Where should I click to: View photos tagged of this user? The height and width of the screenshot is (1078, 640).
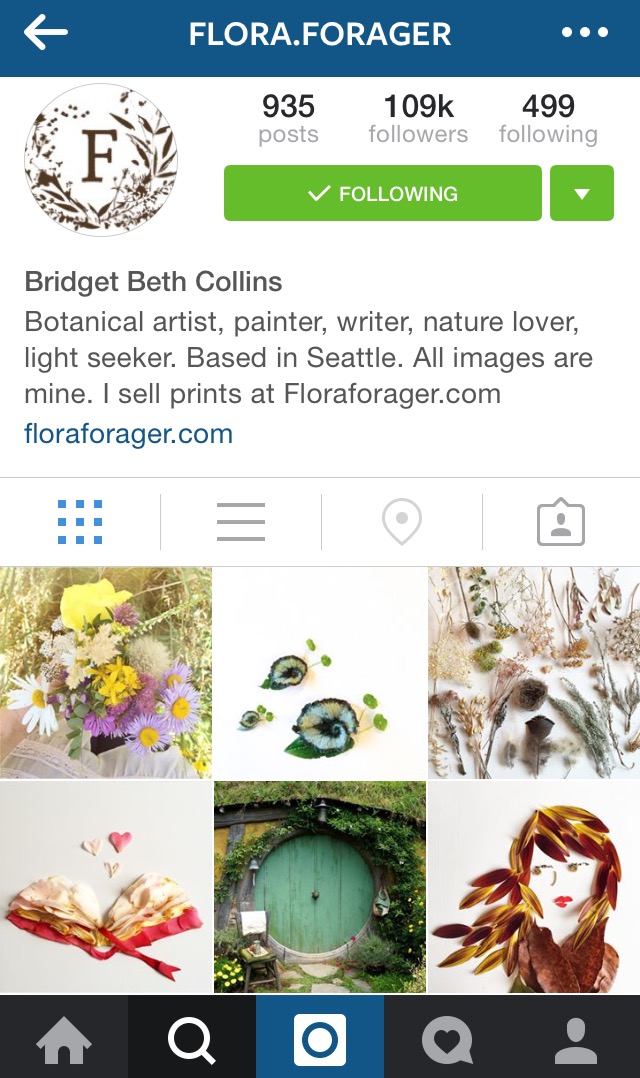[x=561, y=522]
